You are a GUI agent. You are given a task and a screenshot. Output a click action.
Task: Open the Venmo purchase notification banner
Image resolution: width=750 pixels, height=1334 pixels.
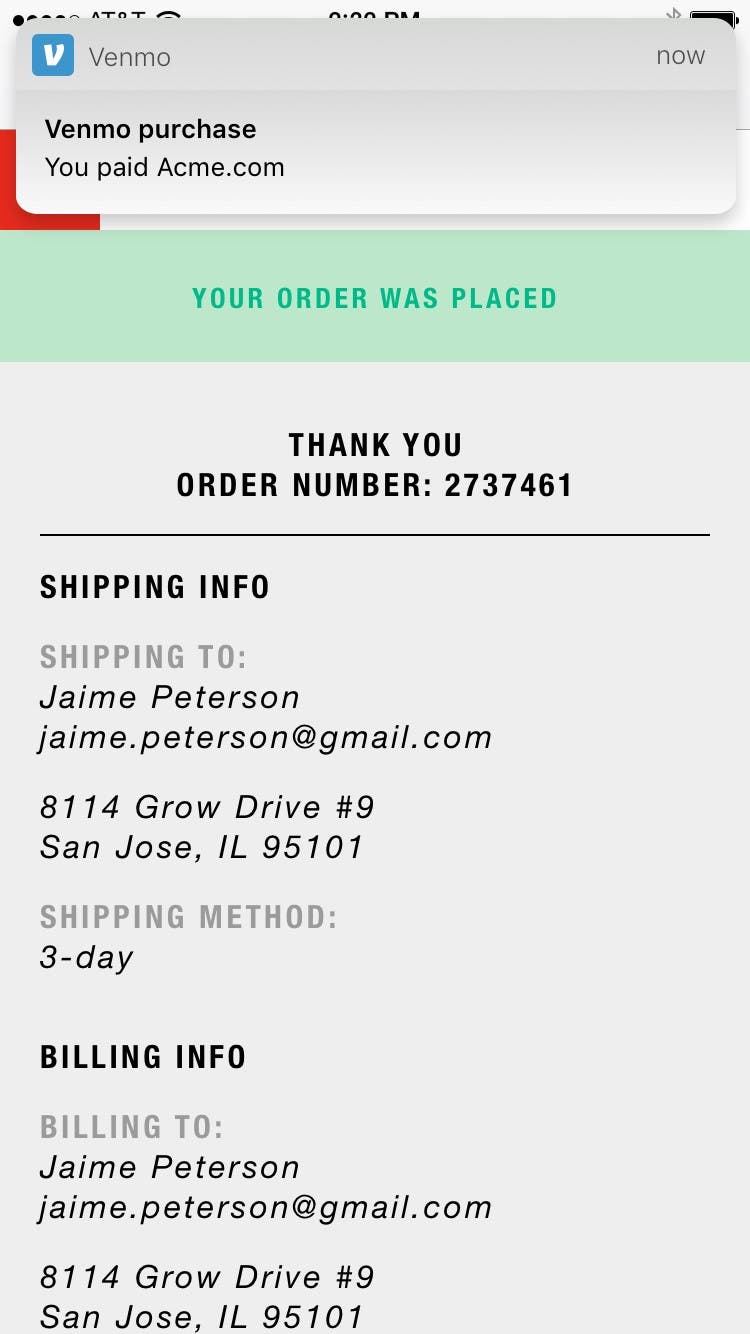click(x=375, y=148)
